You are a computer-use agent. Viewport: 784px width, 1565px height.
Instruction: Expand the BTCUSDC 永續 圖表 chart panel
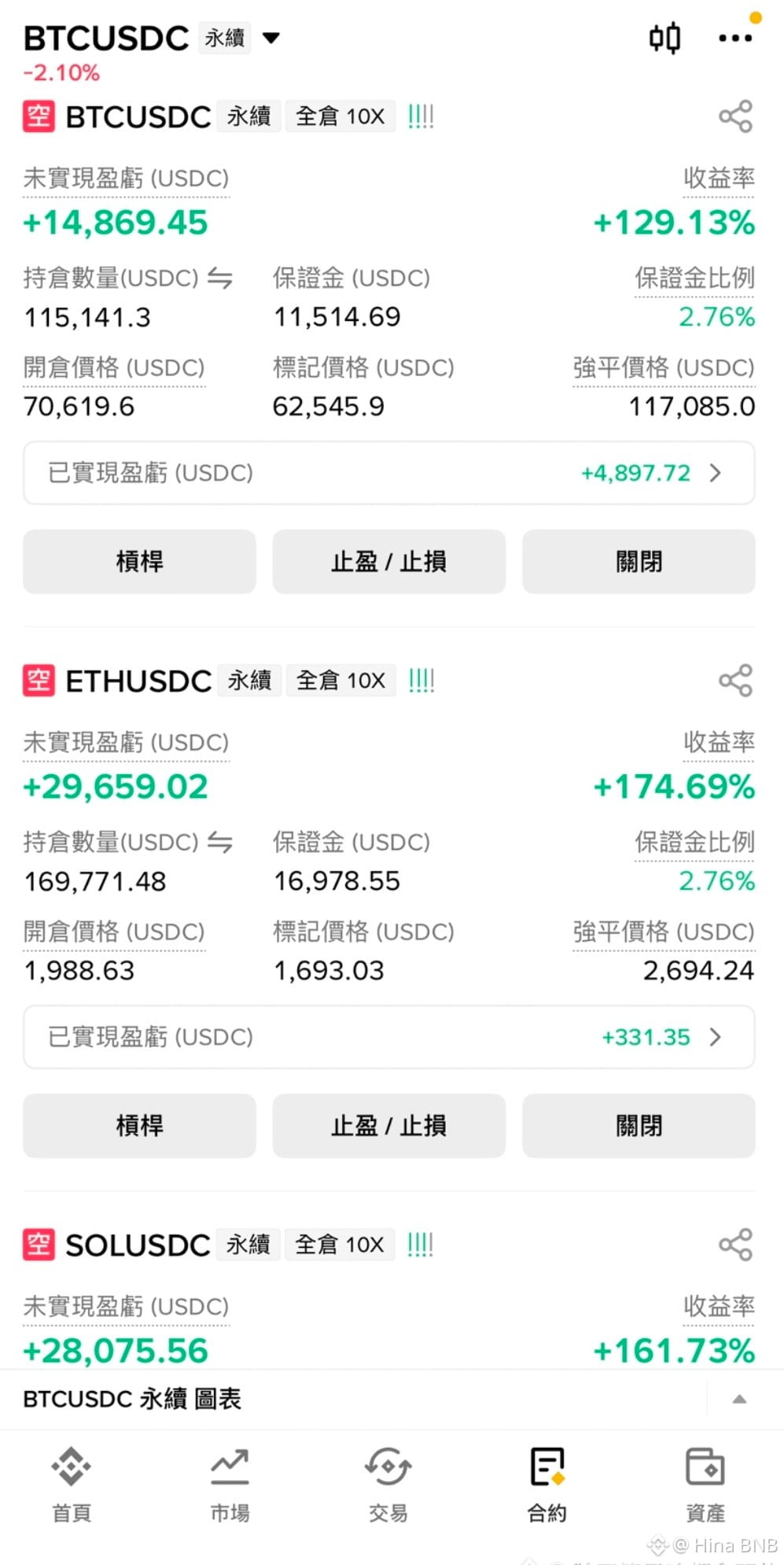click(739, 1399)
